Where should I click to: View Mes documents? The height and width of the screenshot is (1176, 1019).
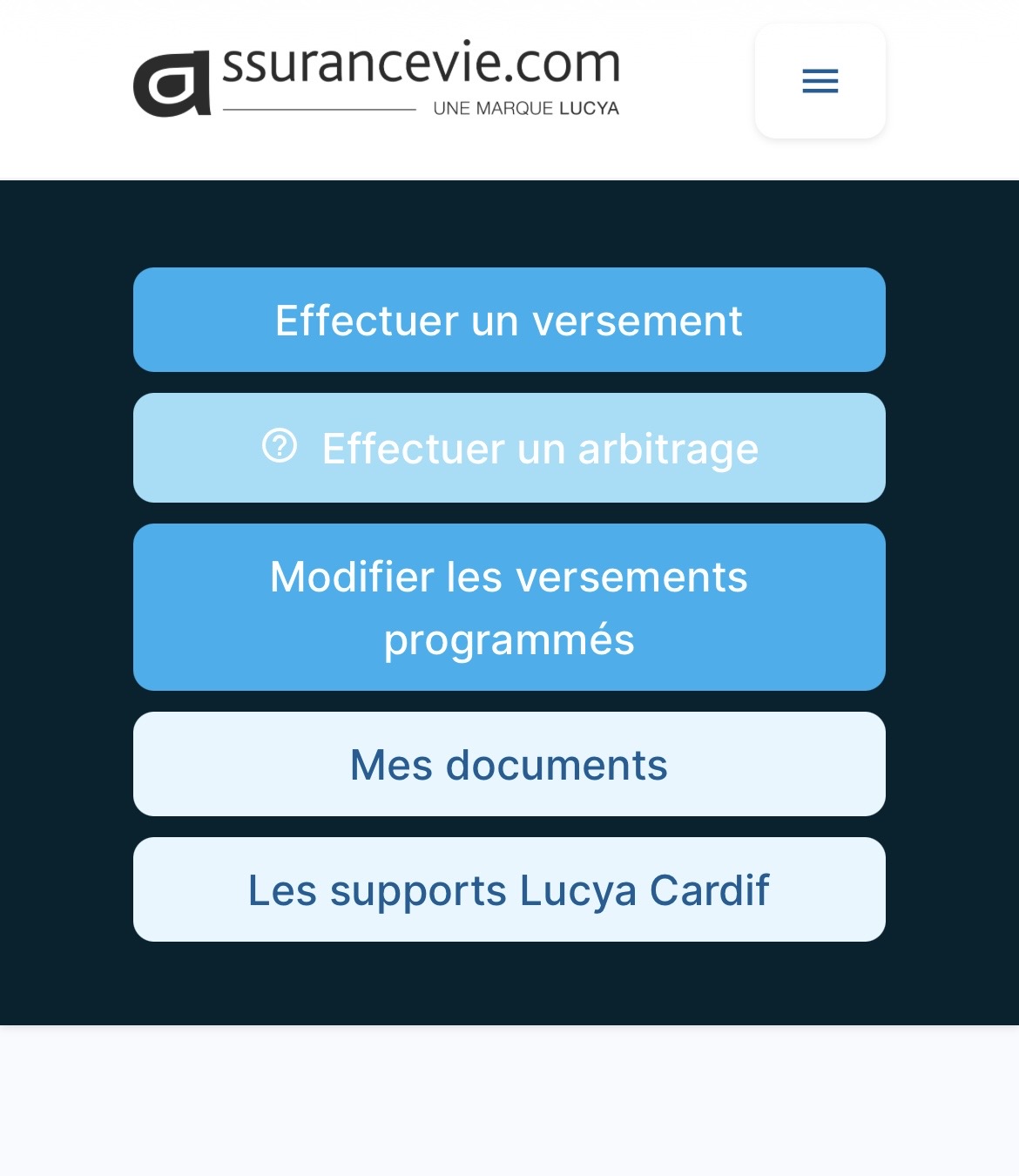(509, 764)
